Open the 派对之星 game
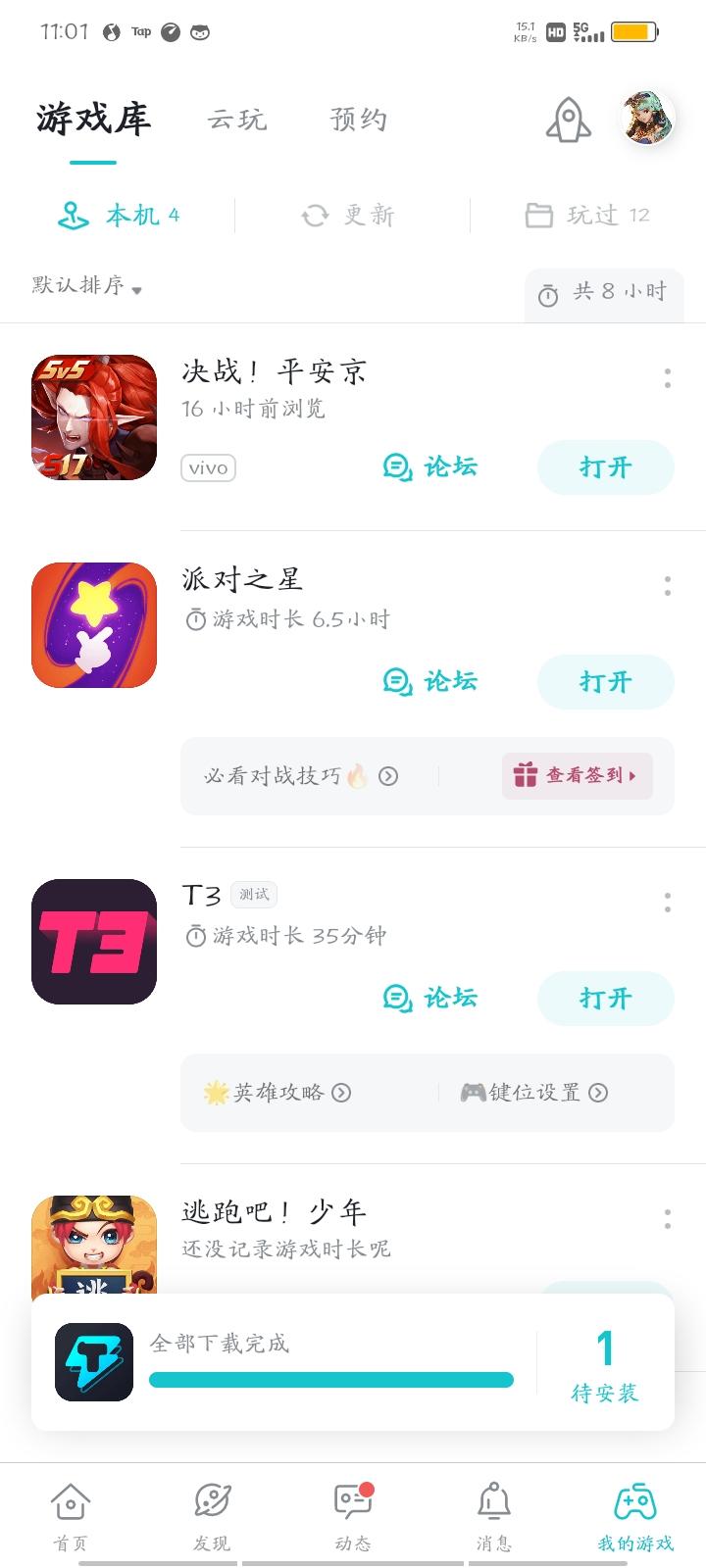Screen dimensions: 706x1568 click(x=605, y=682)
